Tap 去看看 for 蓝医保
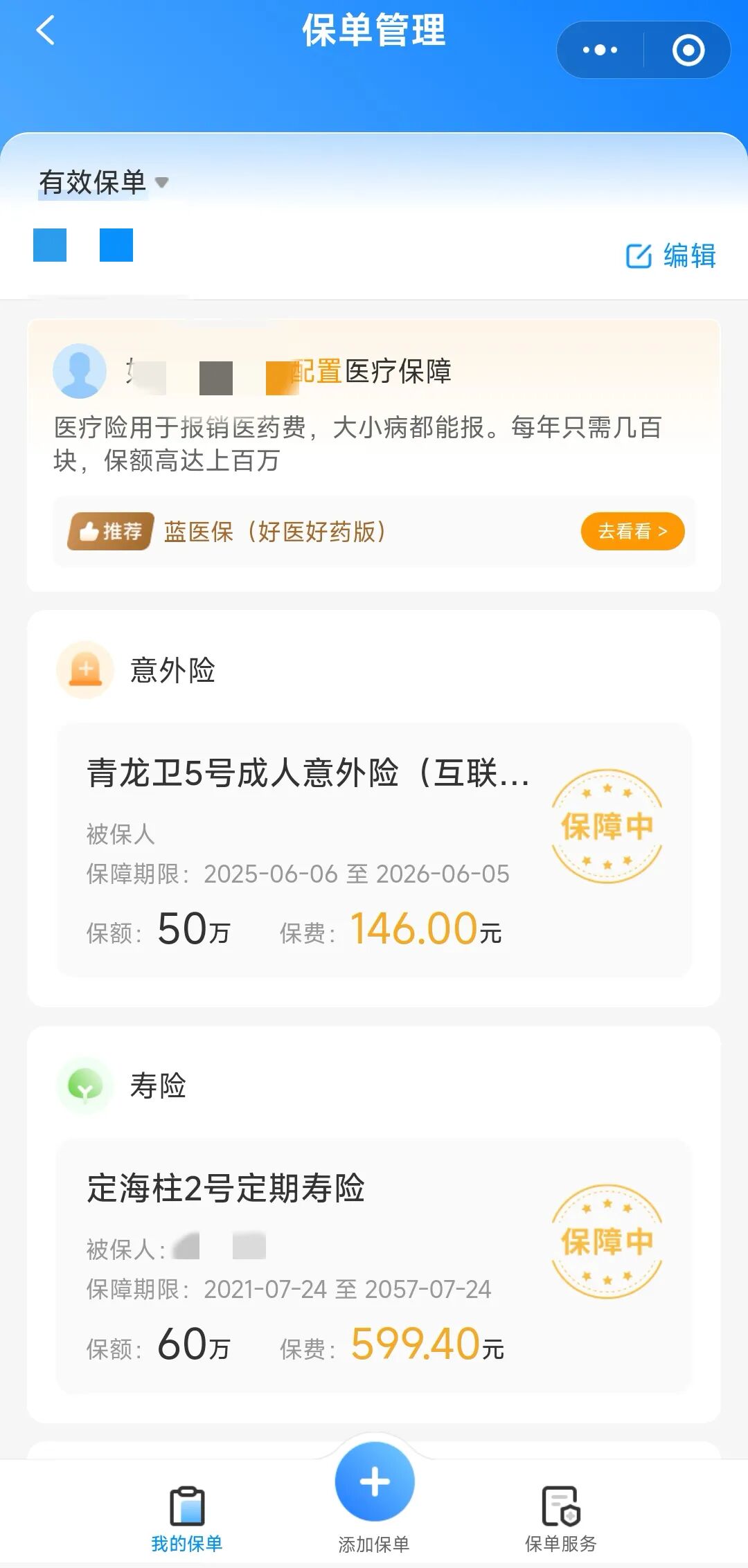This screenshot has height=1568, width=748. coord(632,531)
